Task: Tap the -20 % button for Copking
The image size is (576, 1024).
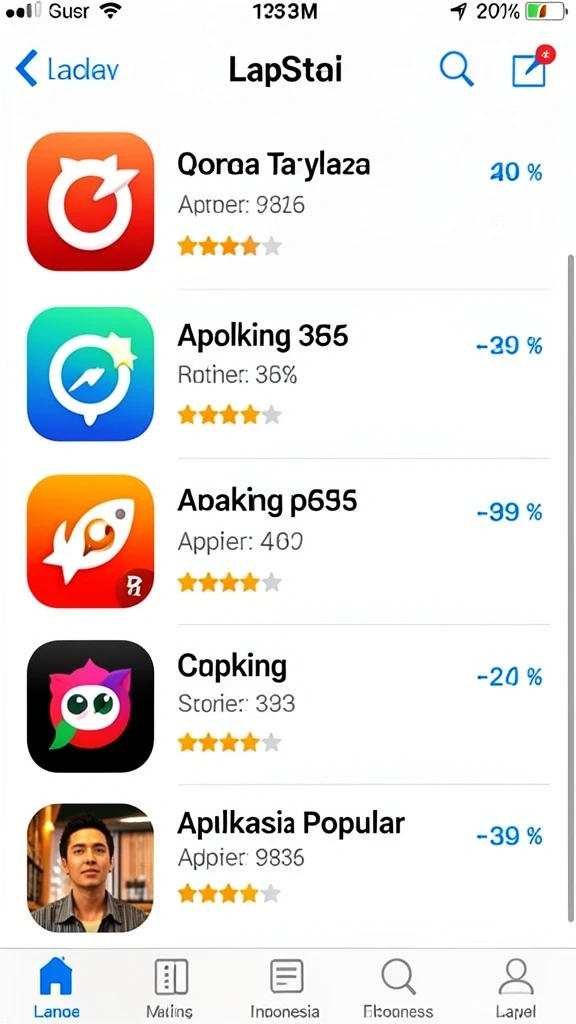Action: coord(509,677)
